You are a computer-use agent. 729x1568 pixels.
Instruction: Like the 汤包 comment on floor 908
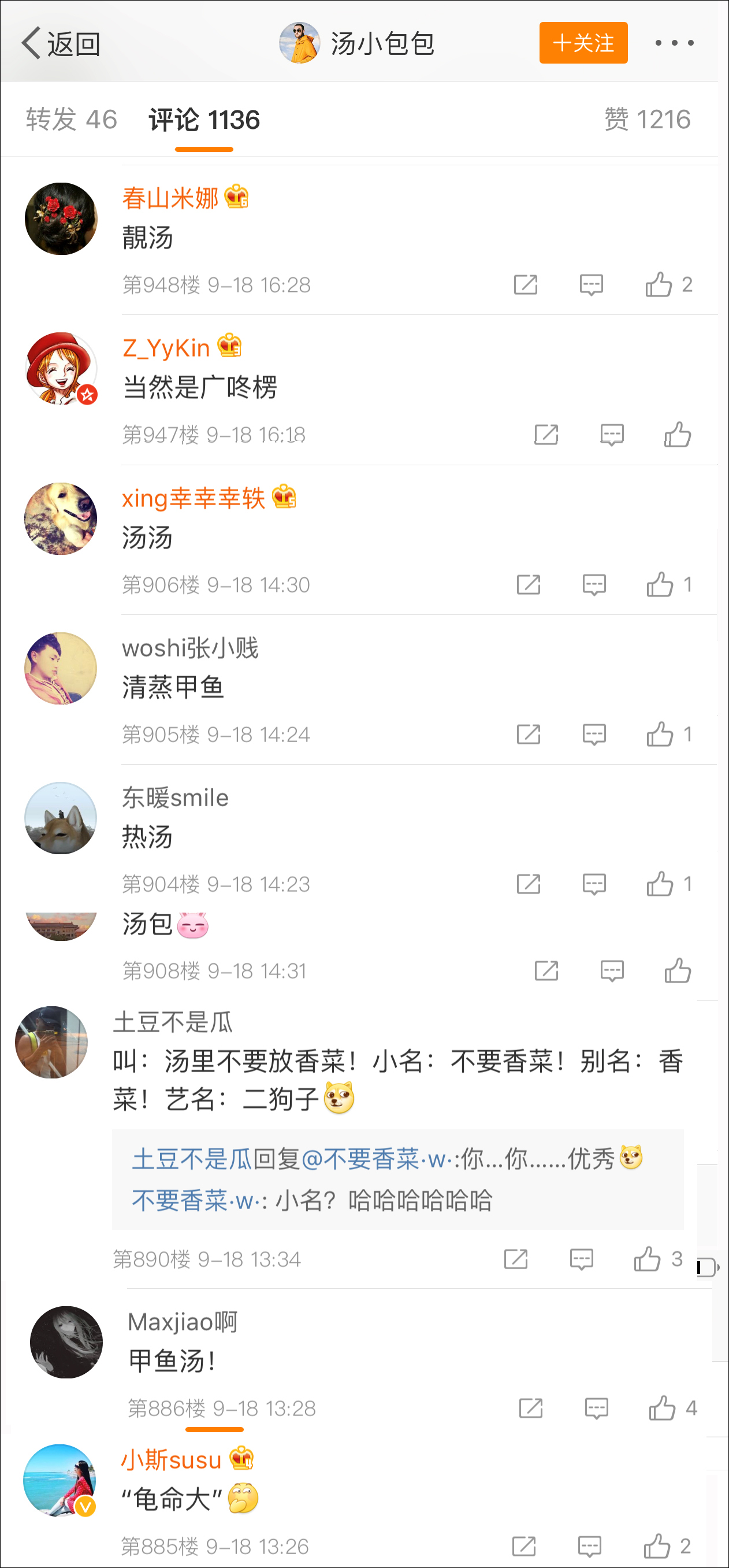677,971
